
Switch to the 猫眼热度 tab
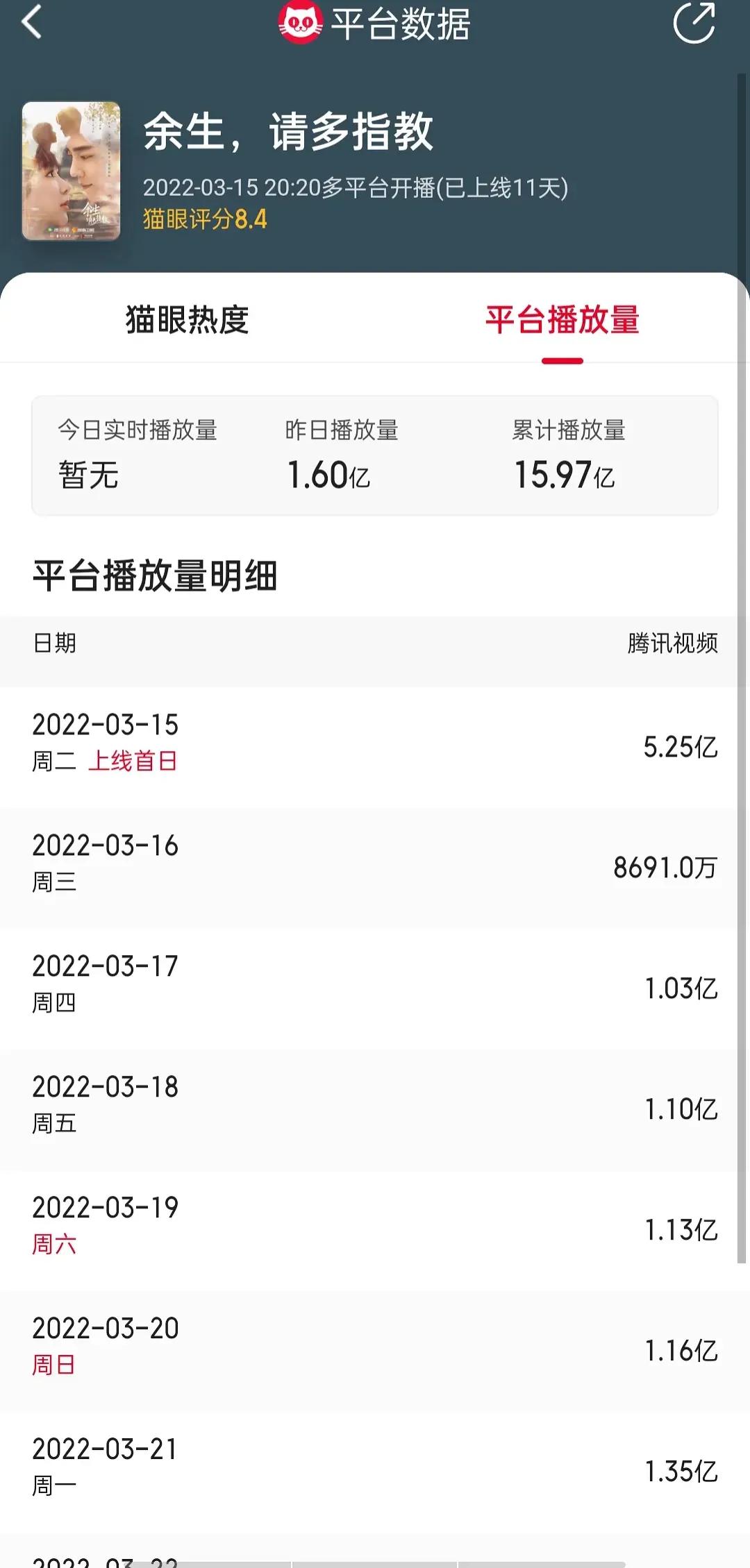(x=185, y=321)
